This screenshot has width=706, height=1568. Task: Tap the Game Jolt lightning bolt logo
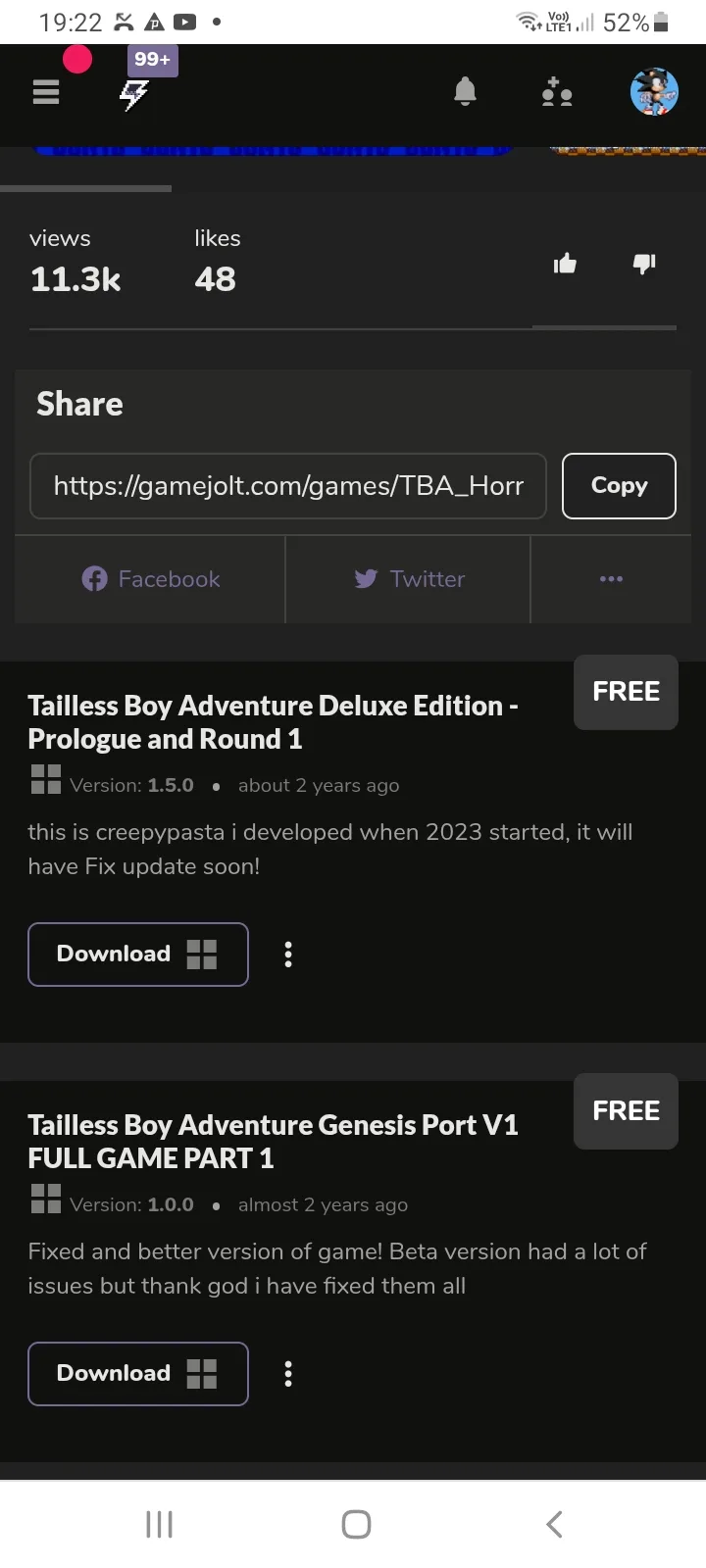click(x=133, y=95)
